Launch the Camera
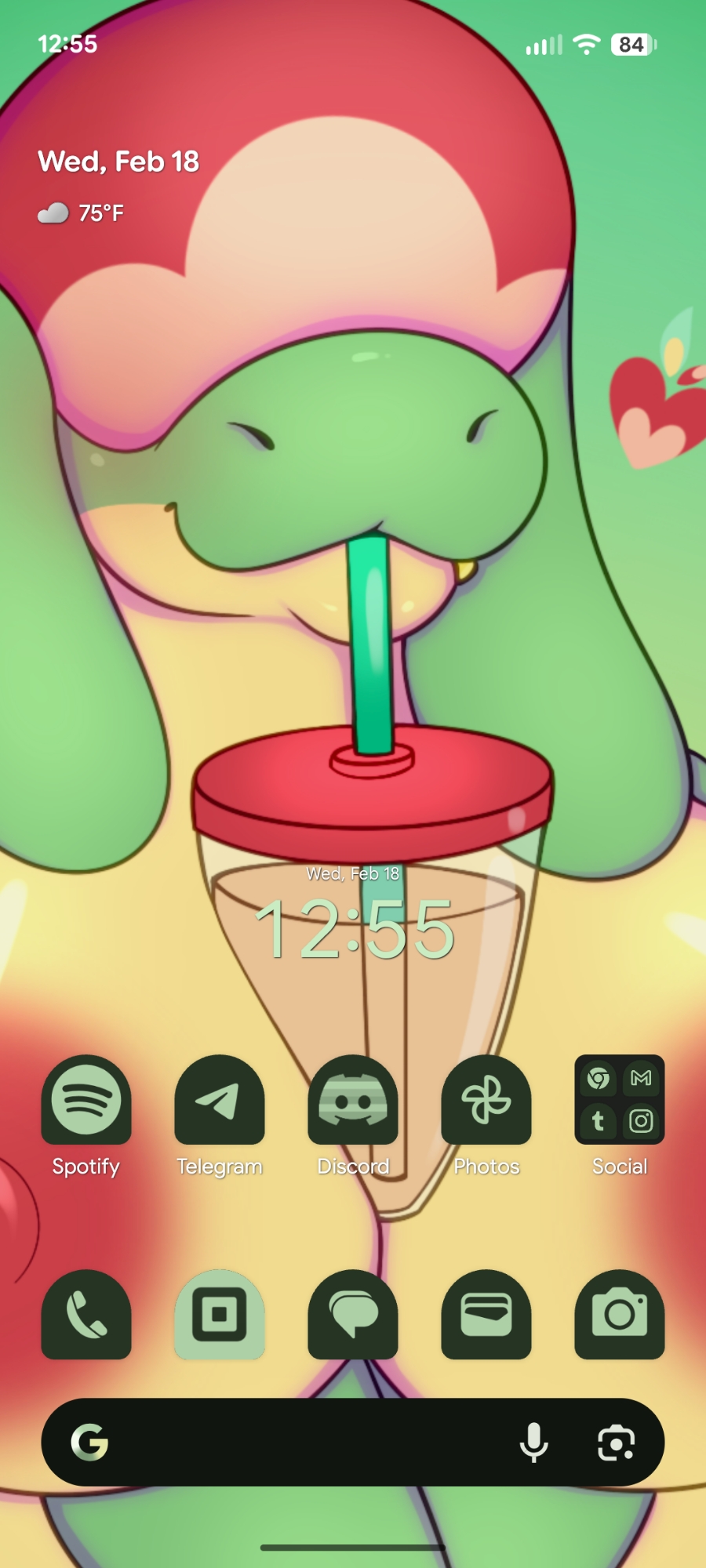706x1568 pixels. pos(620,1314)
